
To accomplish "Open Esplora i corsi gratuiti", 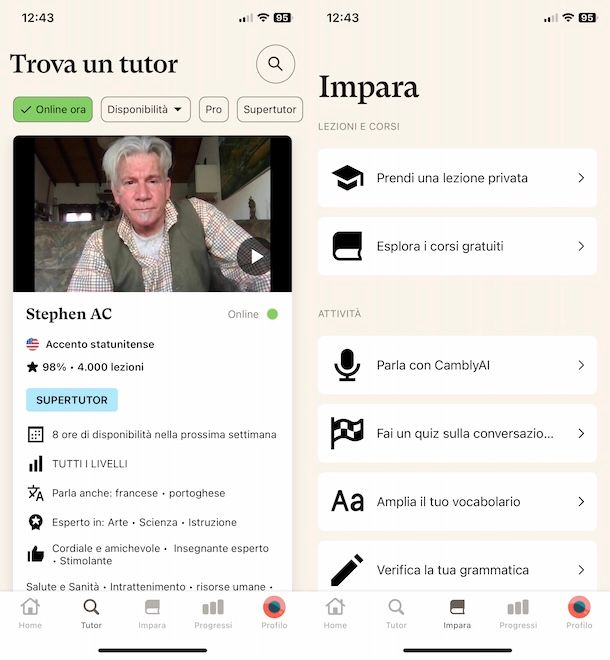I will pos(457,246).
